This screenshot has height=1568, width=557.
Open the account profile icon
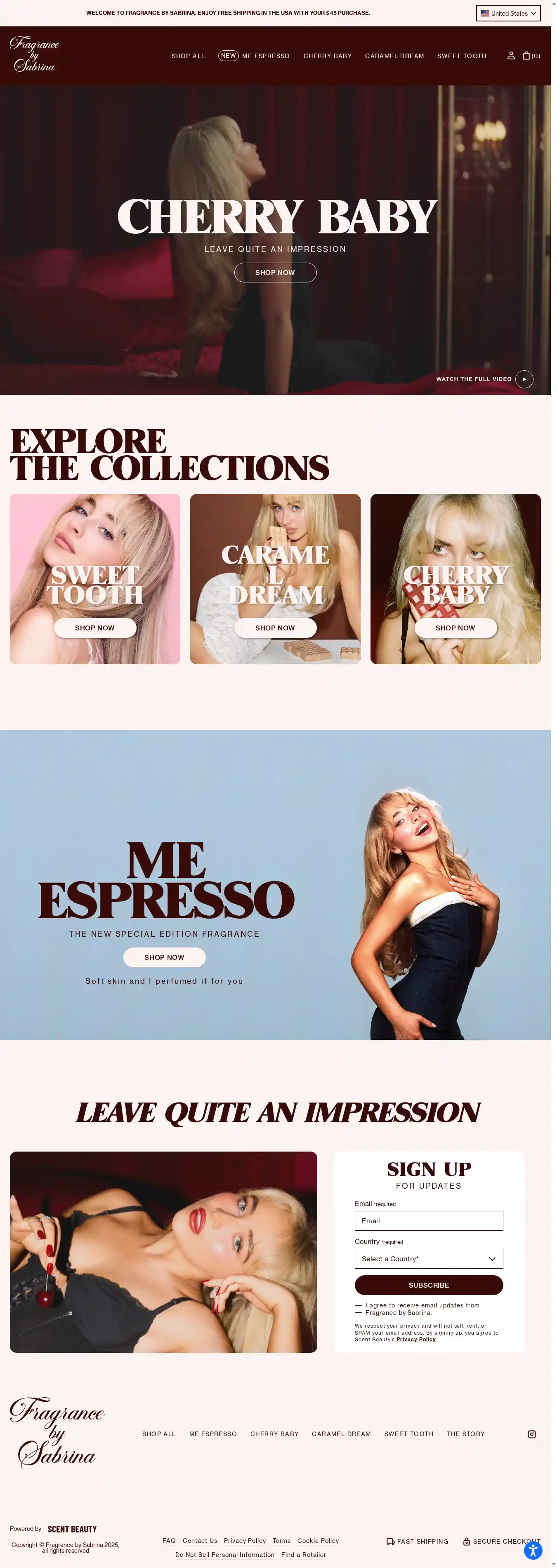coord(511,55)
